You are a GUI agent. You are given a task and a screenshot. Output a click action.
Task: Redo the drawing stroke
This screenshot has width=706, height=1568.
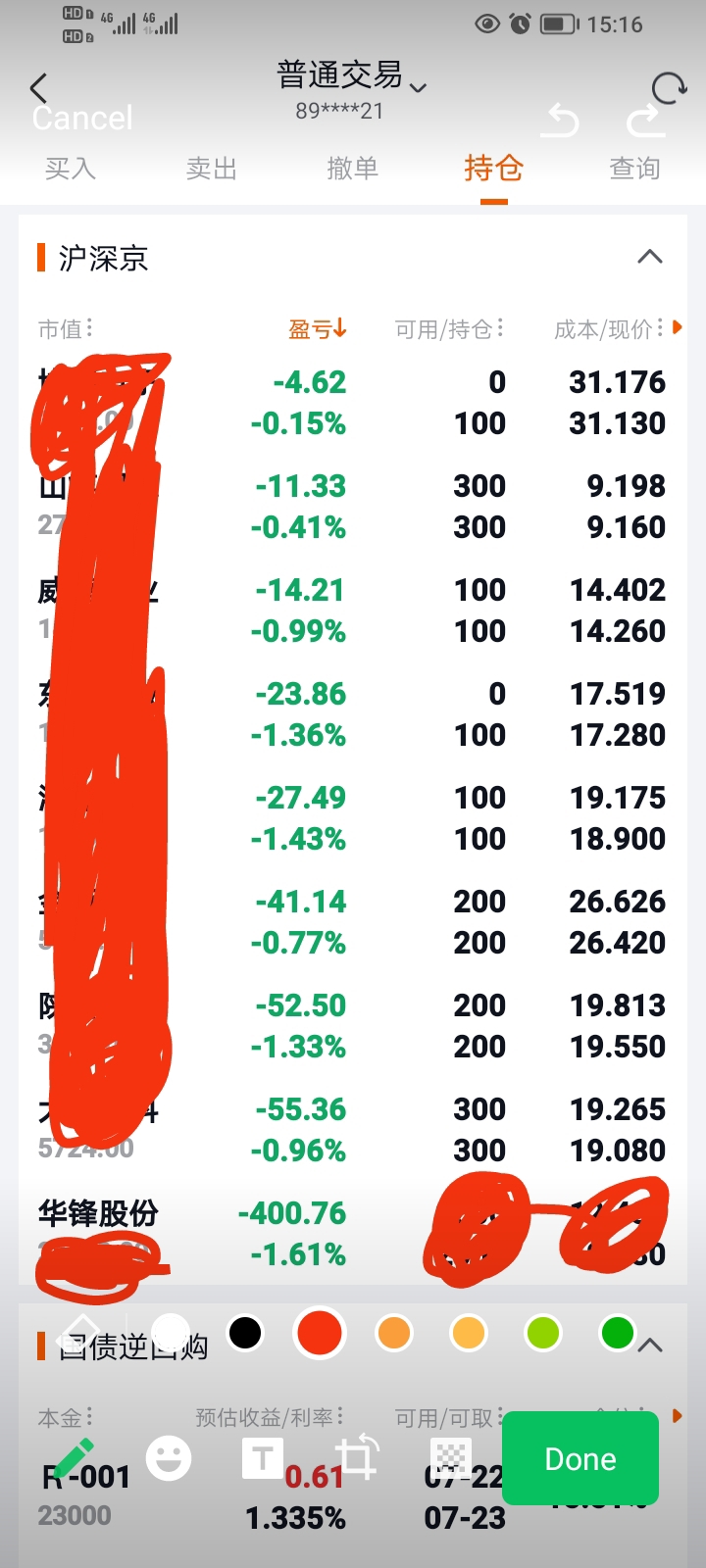pyautogui.click(x=646, y=120)
